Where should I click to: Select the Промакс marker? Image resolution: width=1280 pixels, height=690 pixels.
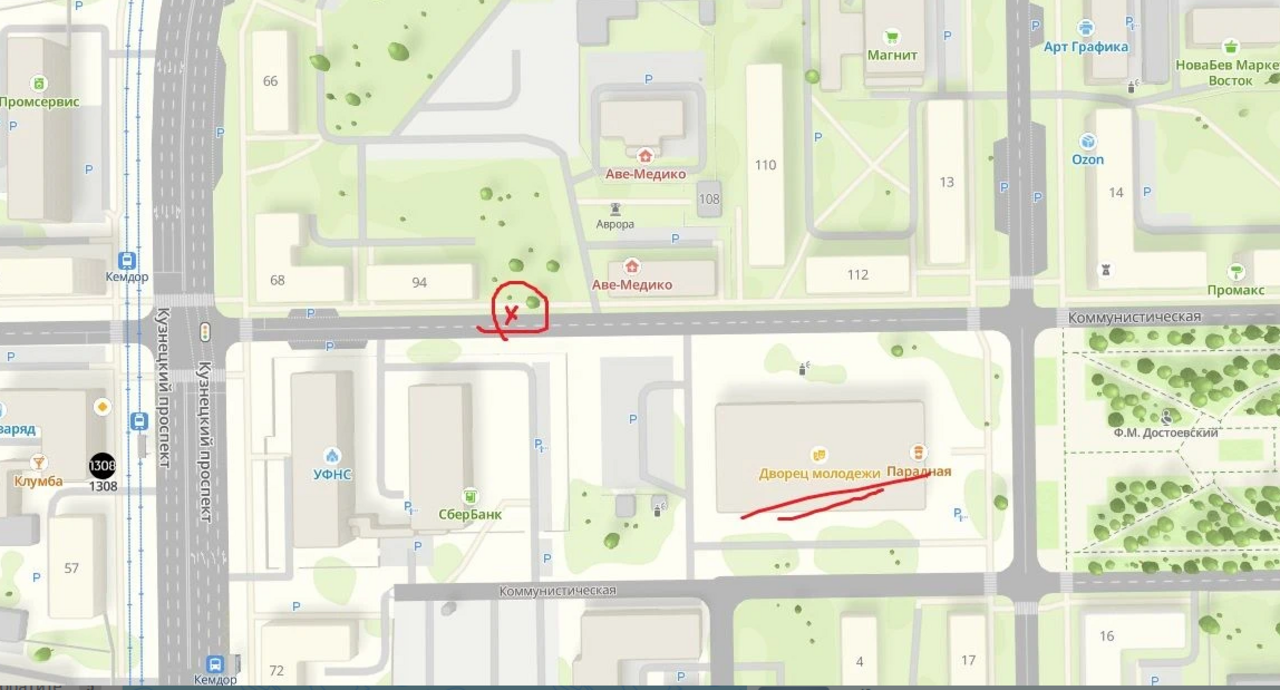pos(1236,272)
